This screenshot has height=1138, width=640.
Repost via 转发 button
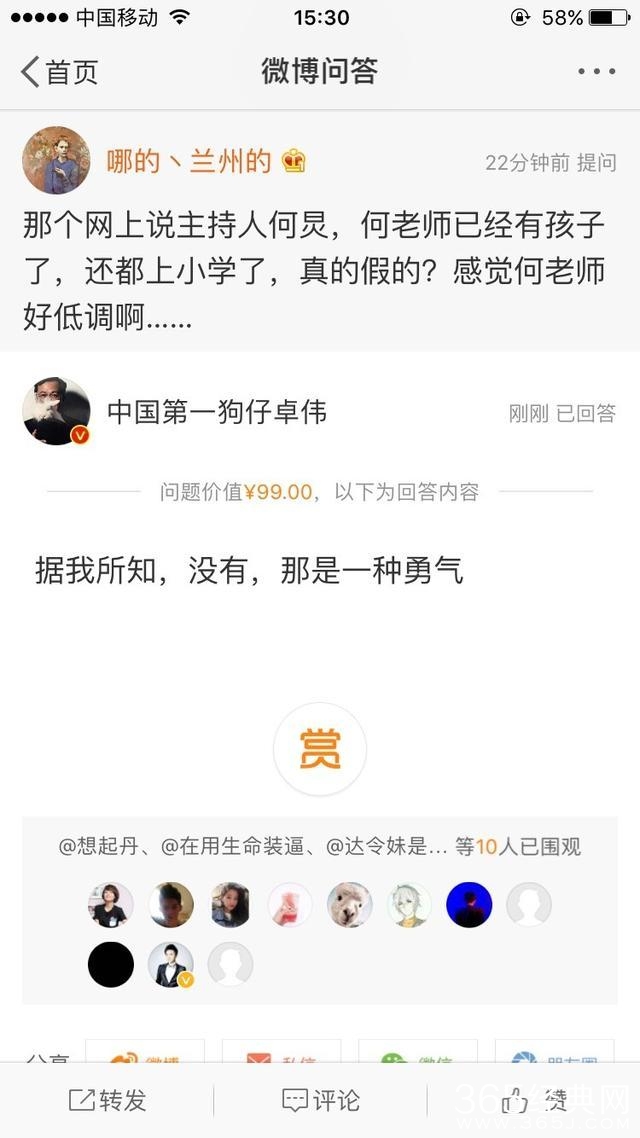click(x=107, y=1101)
